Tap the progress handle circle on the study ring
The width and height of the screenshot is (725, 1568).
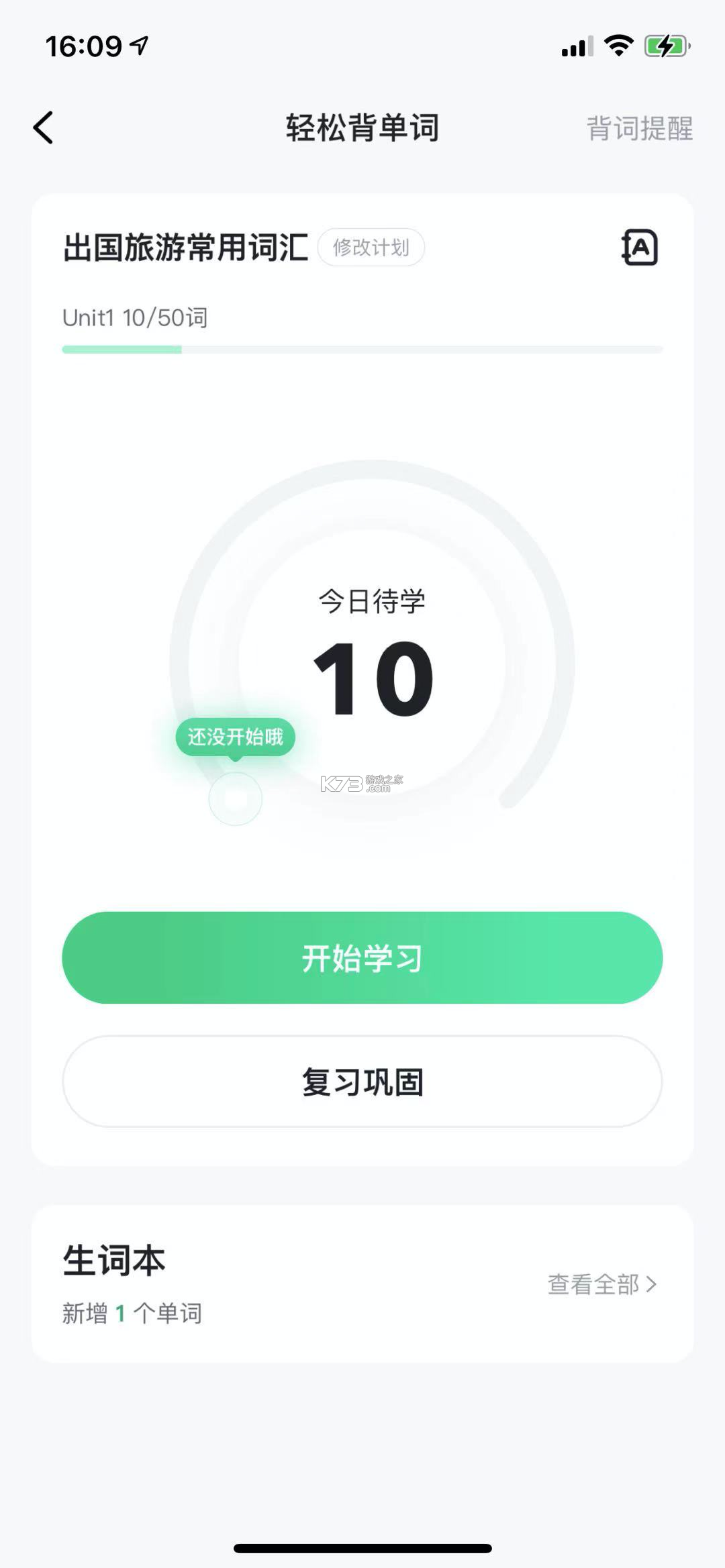[x=235, y=797]
